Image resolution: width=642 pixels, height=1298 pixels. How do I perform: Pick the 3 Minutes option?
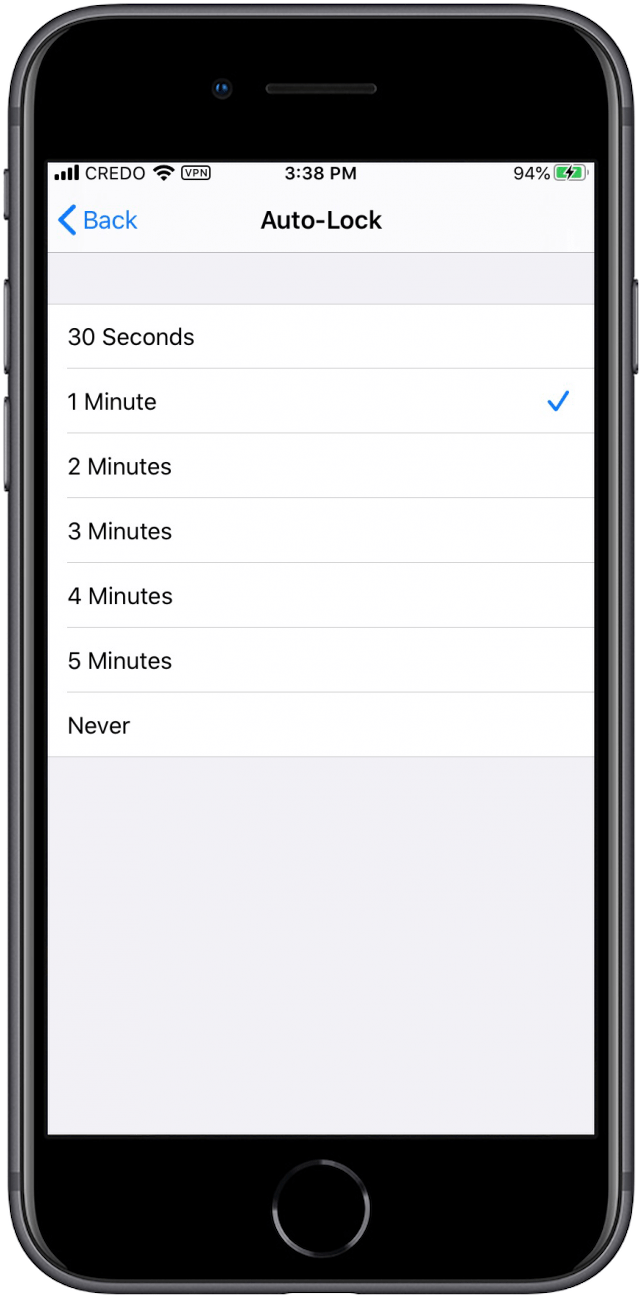tap(321, 531)
